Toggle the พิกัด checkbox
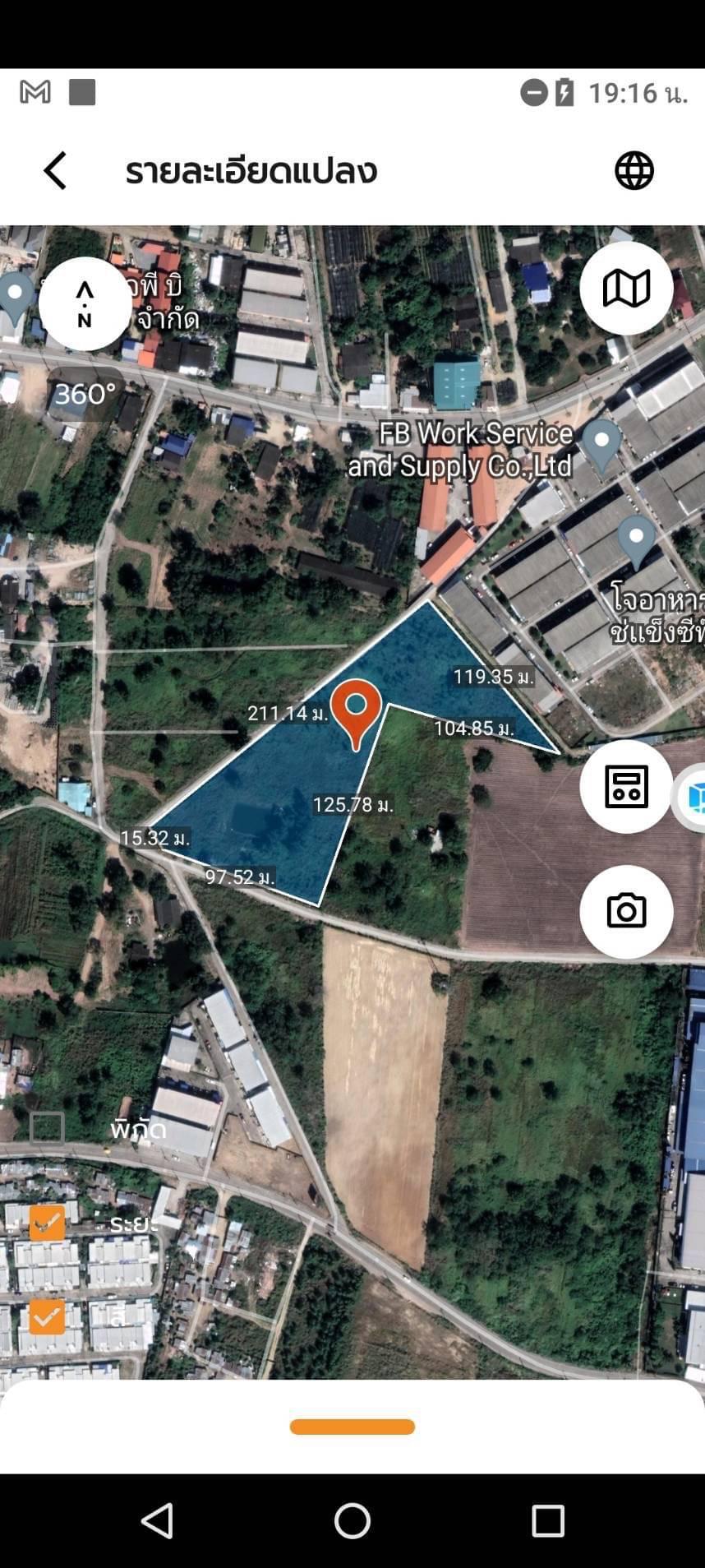 [47, 1129]
